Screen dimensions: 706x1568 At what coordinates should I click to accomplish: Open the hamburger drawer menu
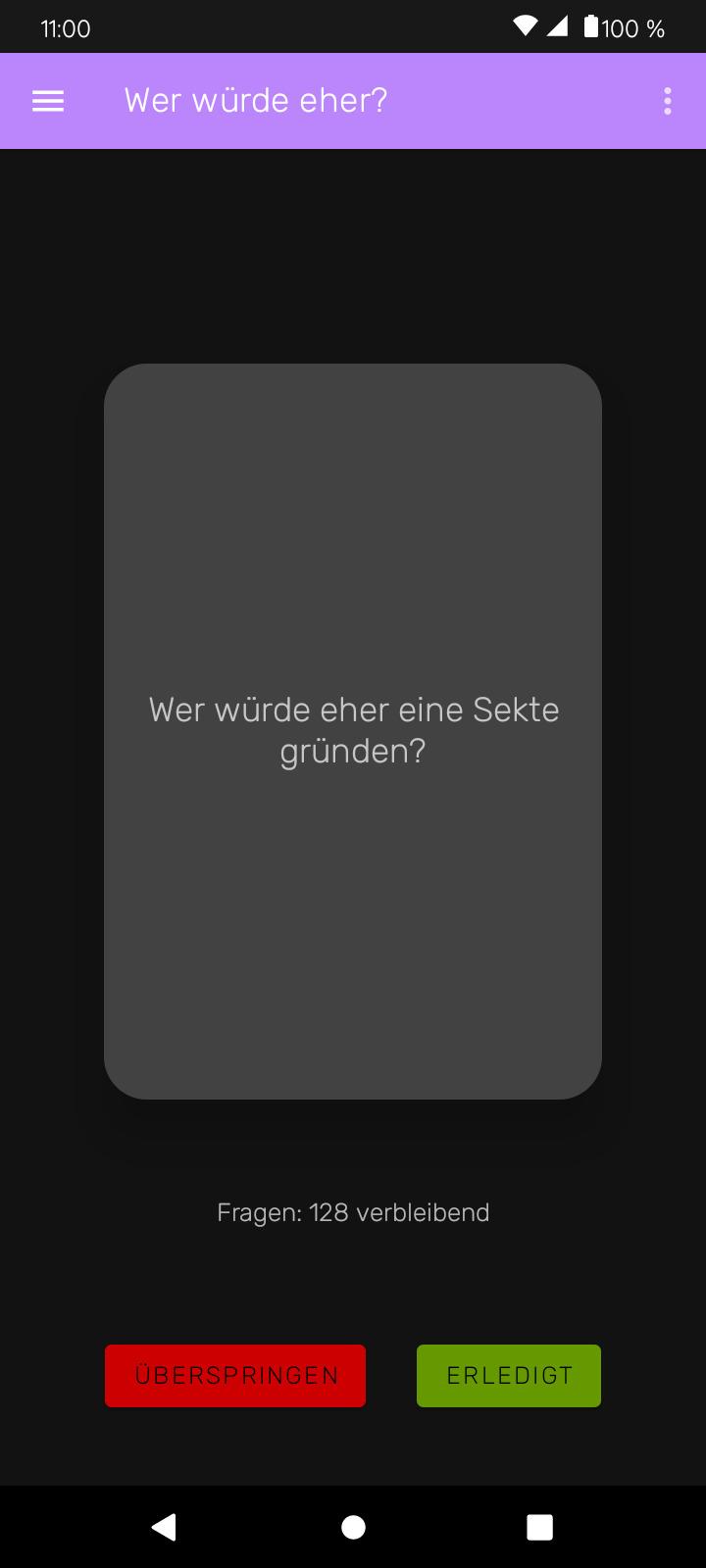[48, 101]
